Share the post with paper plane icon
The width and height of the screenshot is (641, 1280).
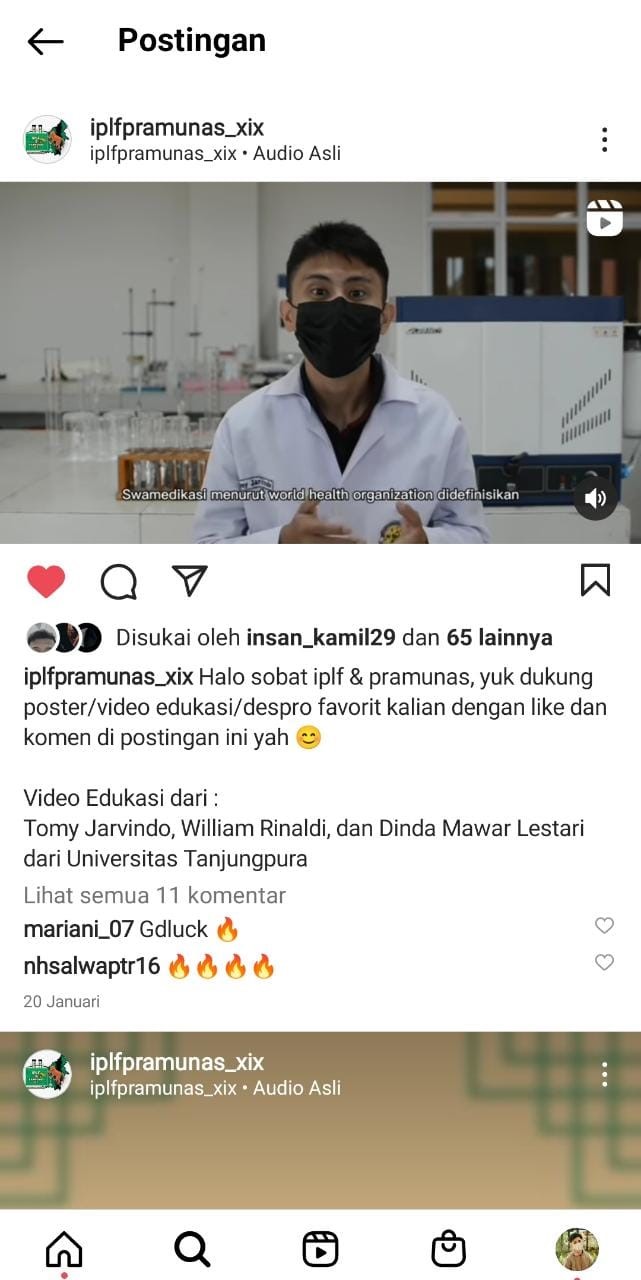(189, 580)
